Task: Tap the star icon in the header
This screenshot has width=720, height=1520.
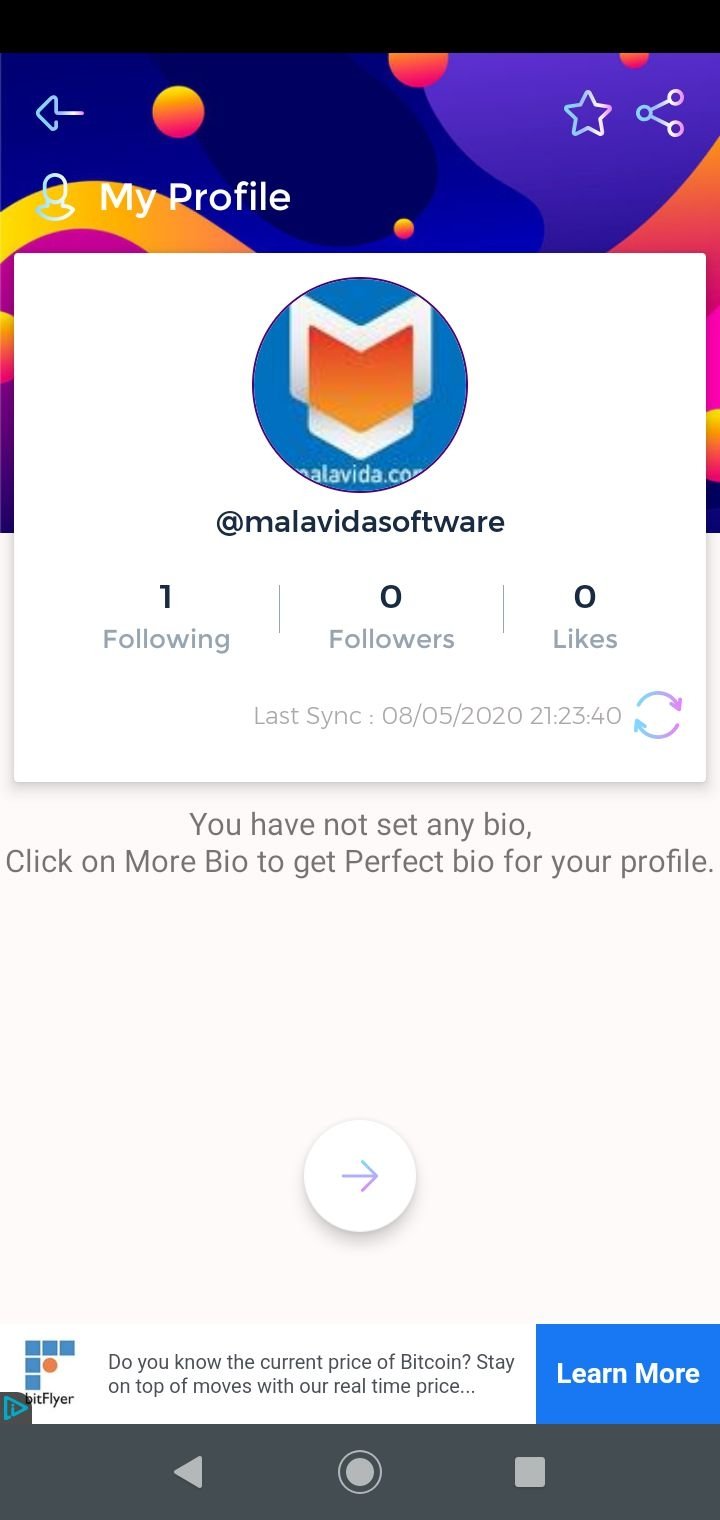Action: 587,114
